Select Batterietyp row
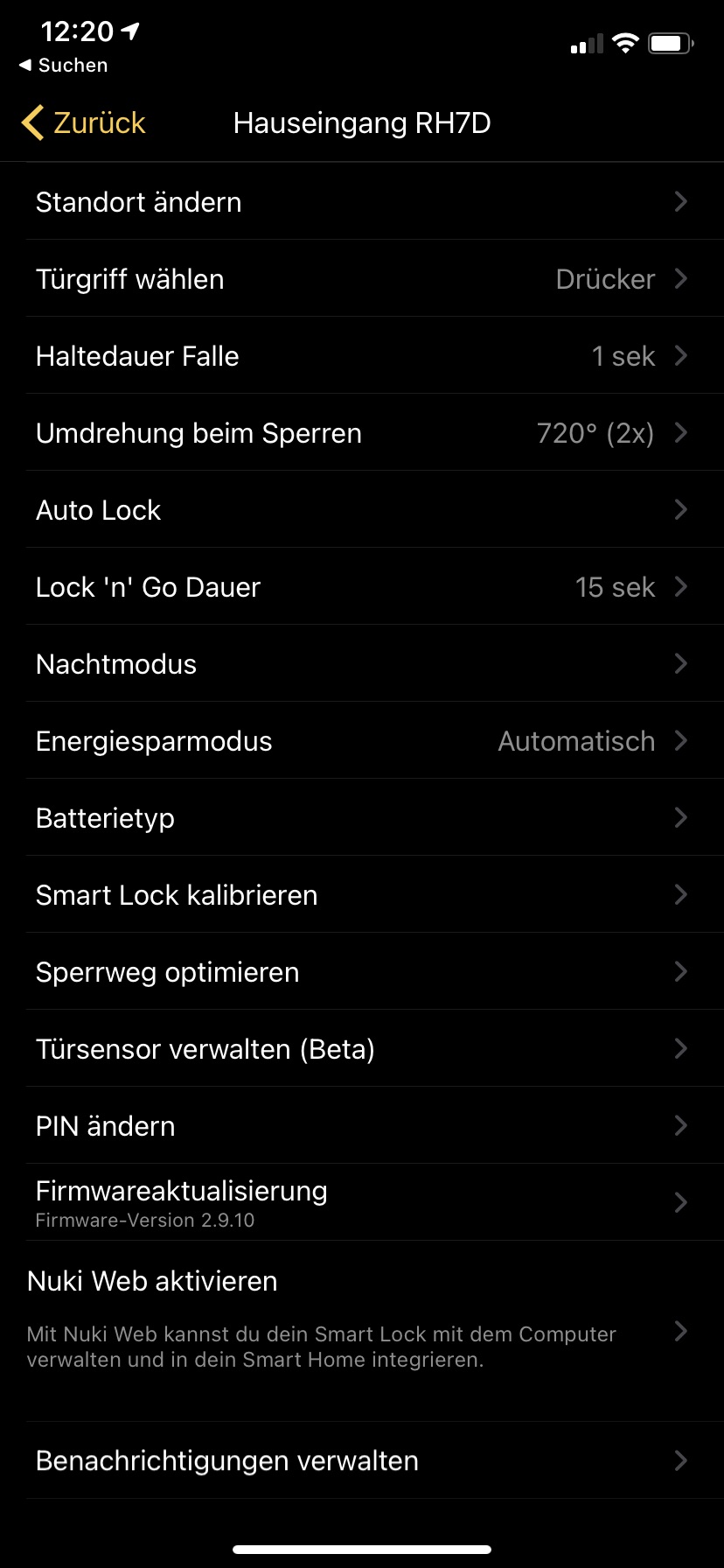 (x=362, y=818)
